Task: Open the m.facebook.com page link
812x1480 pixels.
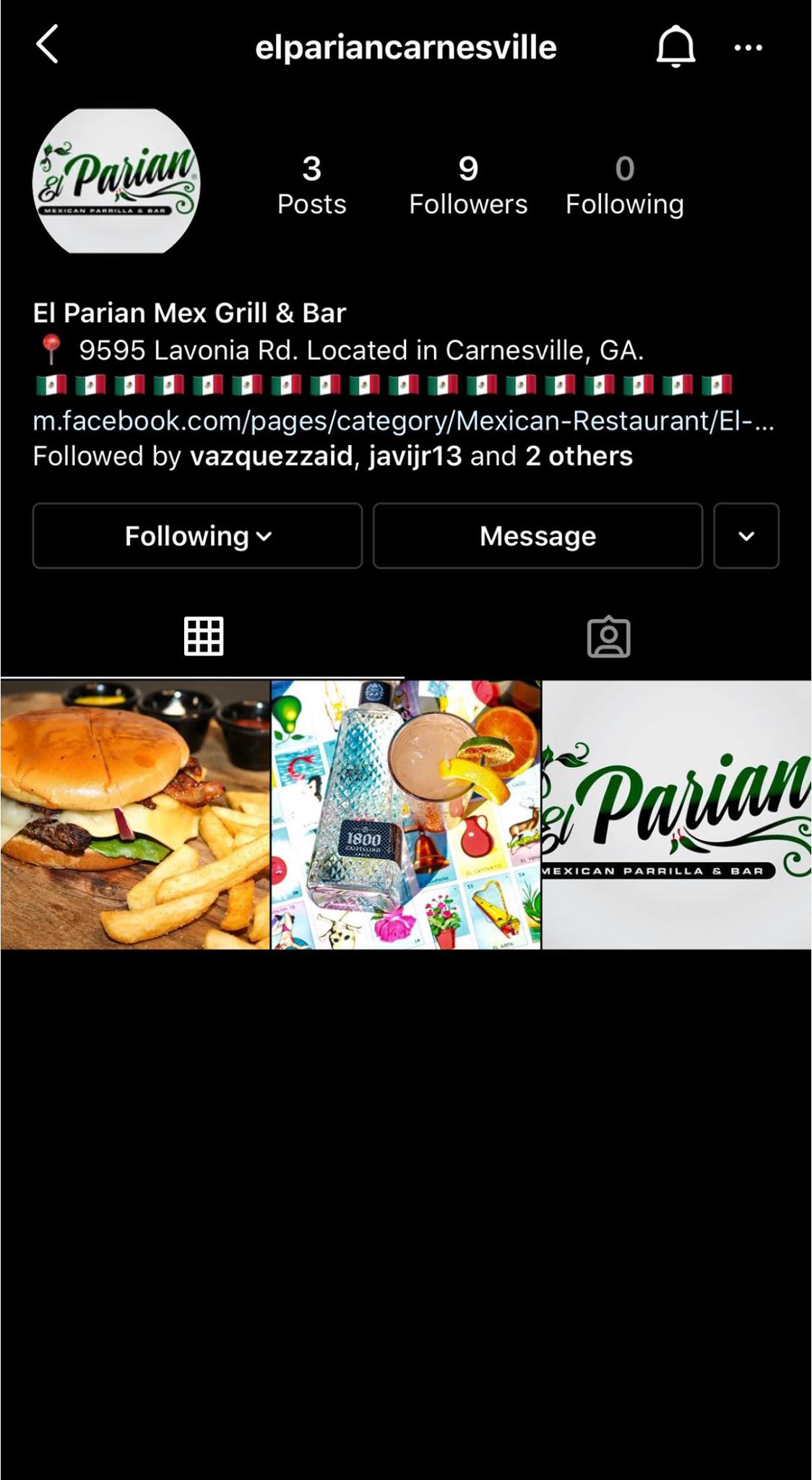Action: point(403,421)
